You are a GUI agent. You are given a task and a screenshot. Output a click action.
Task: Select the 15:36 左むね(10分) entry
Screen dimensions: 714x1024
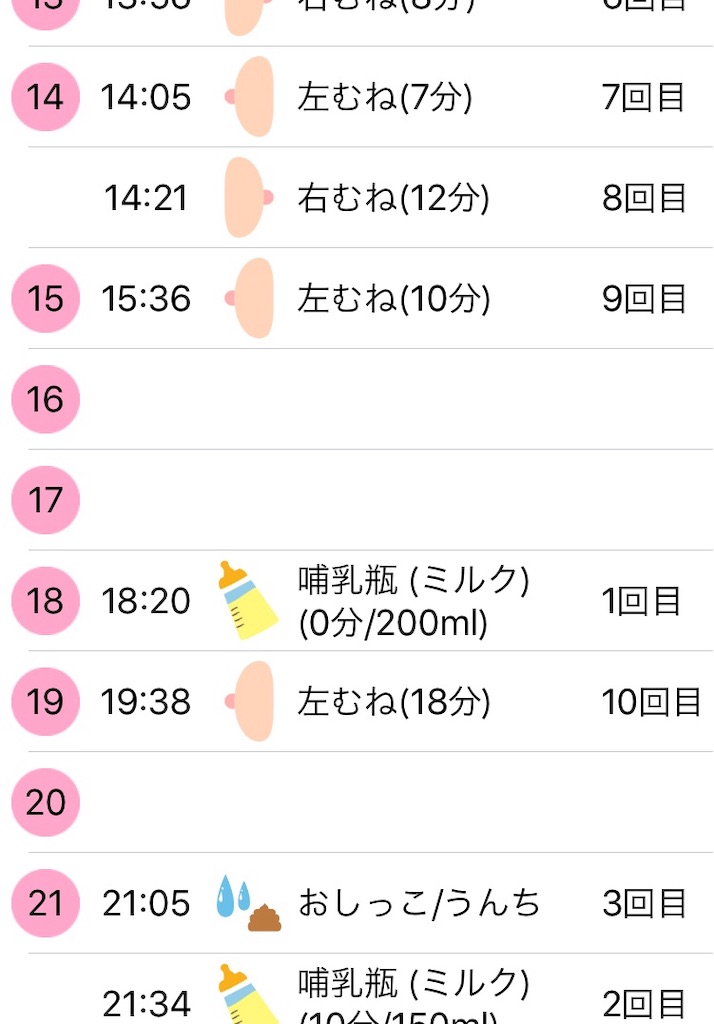(x=393, y=299)
